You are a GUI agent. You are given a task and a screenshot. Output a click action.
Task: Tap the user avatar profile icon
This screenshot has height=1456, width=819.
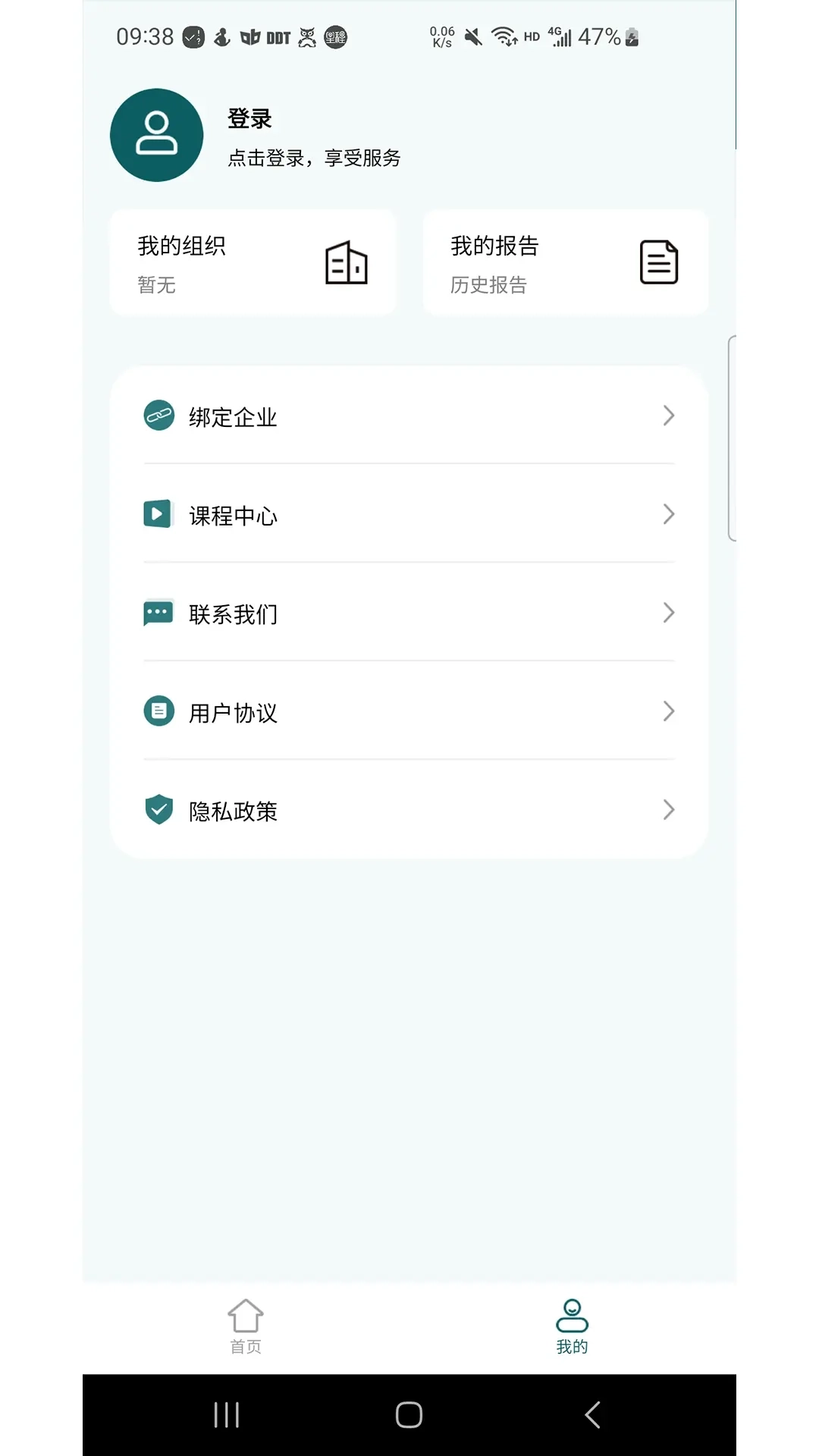pos(156,135)
